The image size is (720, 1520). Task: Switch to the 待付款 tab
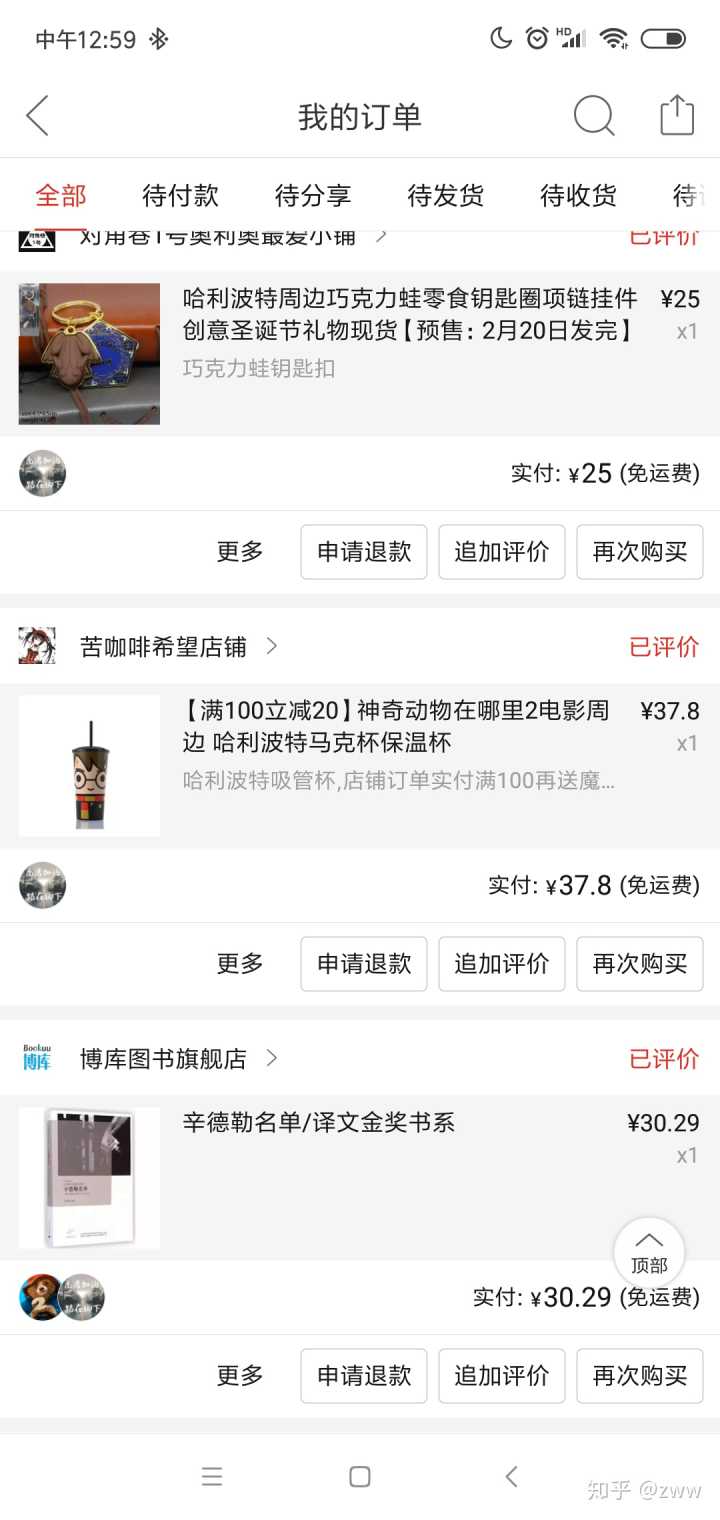pyautogui.click(x=180, y=195)
